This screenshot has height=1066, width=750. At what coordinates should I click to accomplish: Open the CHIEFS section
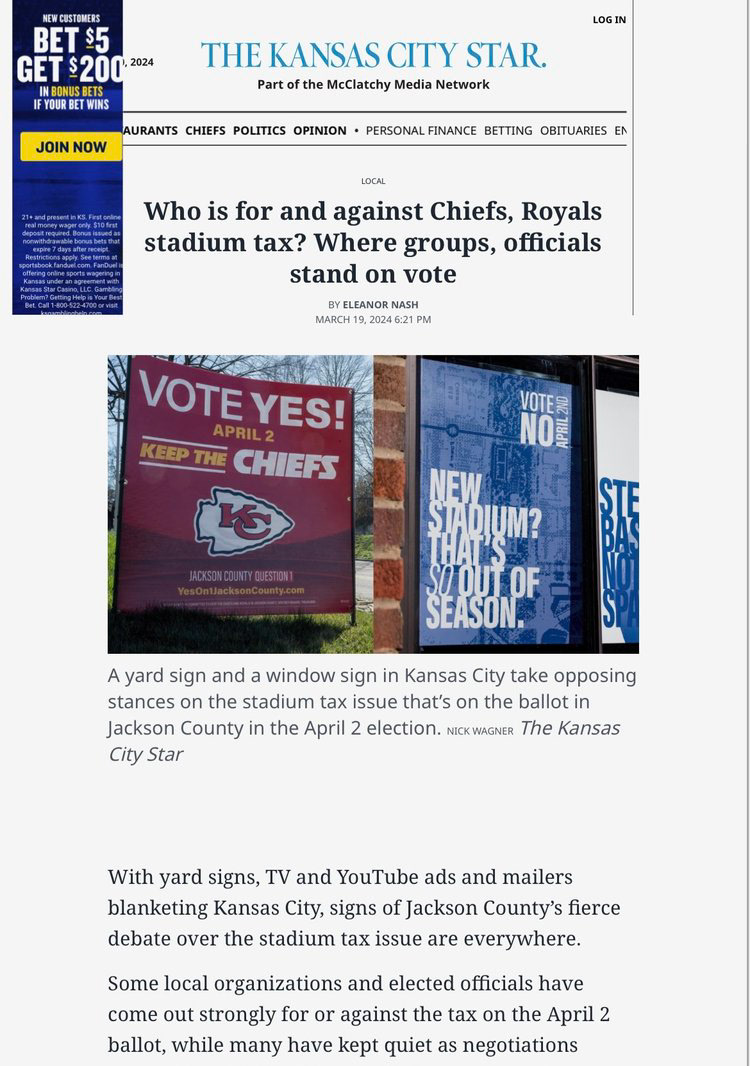tap(205, 131)
